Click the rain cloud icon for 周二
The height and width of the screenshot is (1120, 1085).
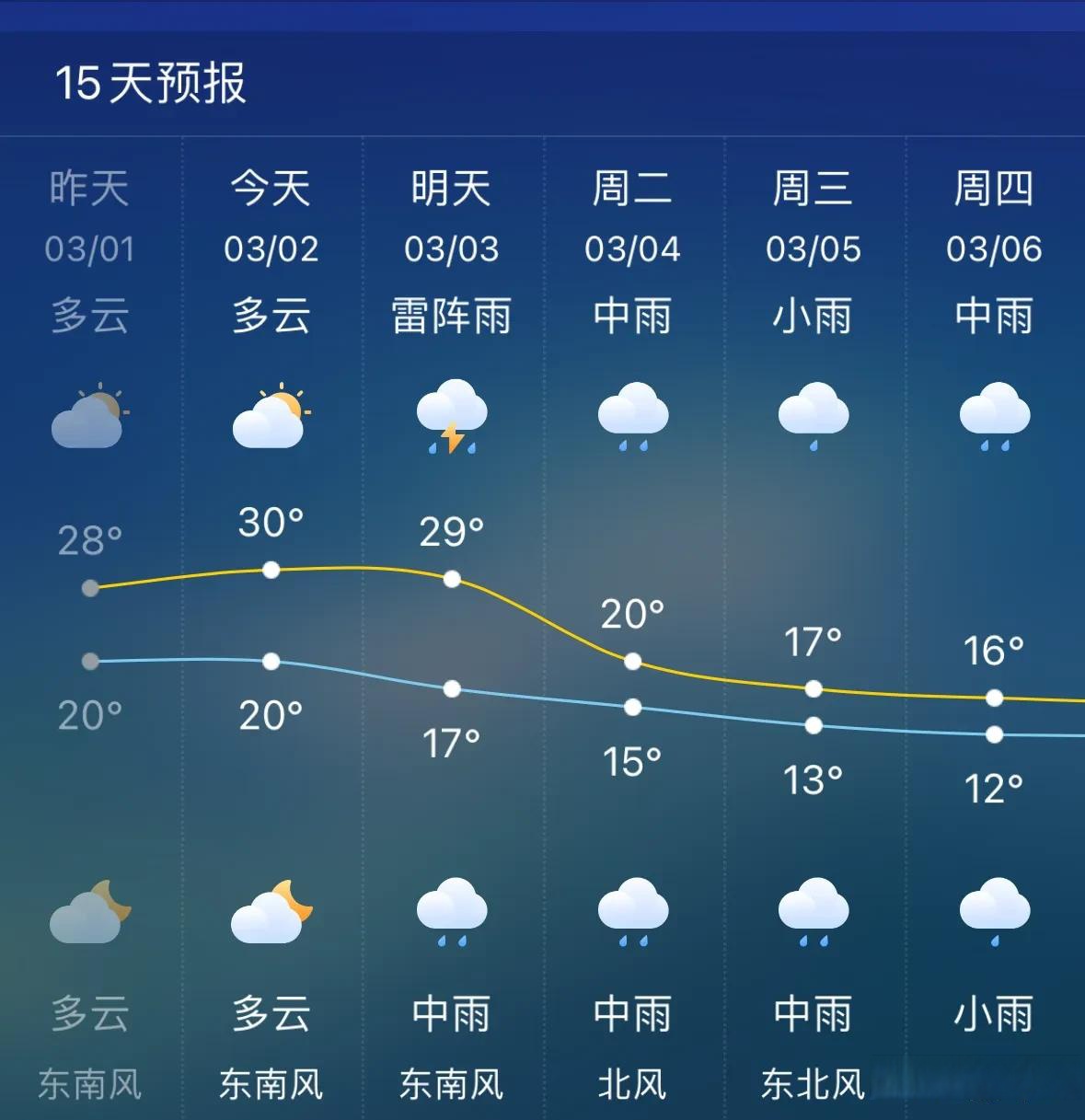click(x=632, y=414)
